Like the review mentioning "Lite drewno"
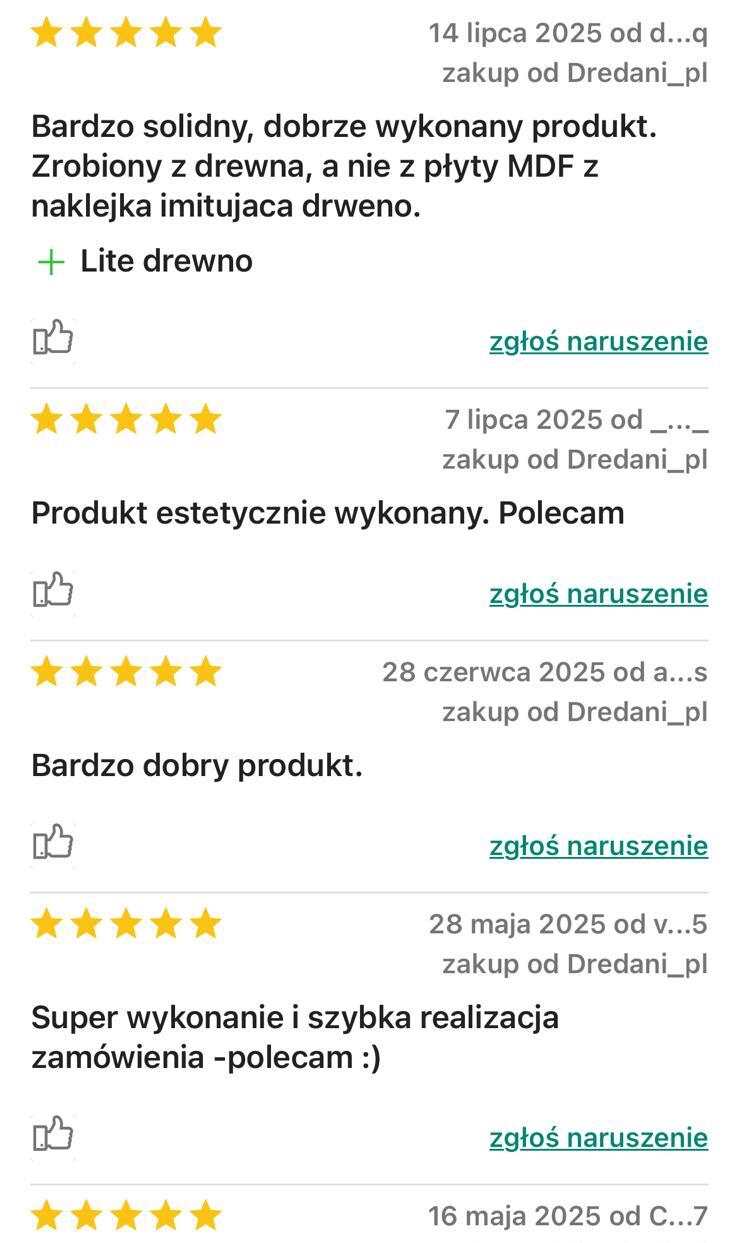This screenshot has height=1243, width=739. [x=54, y=339]
